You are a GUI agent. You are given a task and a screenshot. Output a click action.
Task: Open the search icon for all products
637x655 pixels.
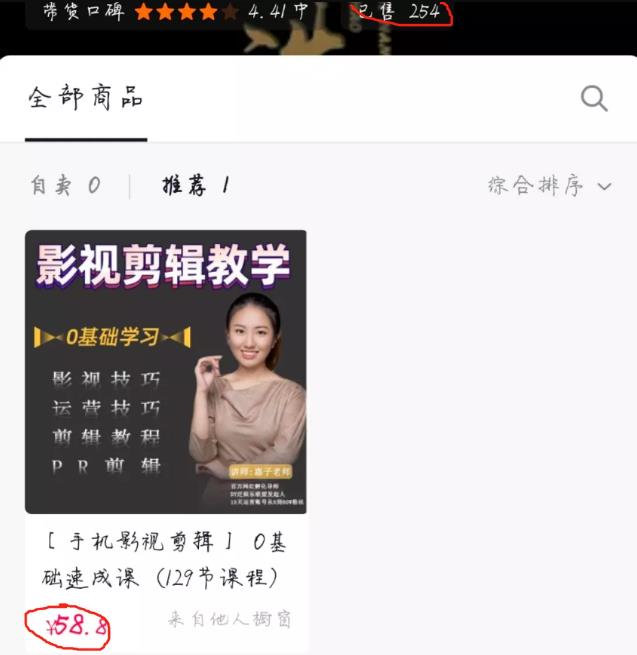pos(594,98)
